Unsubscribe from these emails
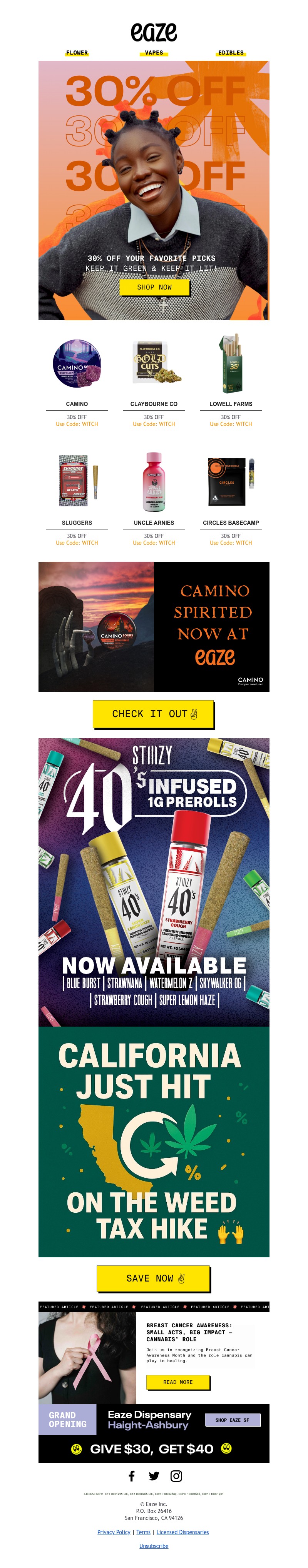308x1568 pixels. [x=154, y=1545]
